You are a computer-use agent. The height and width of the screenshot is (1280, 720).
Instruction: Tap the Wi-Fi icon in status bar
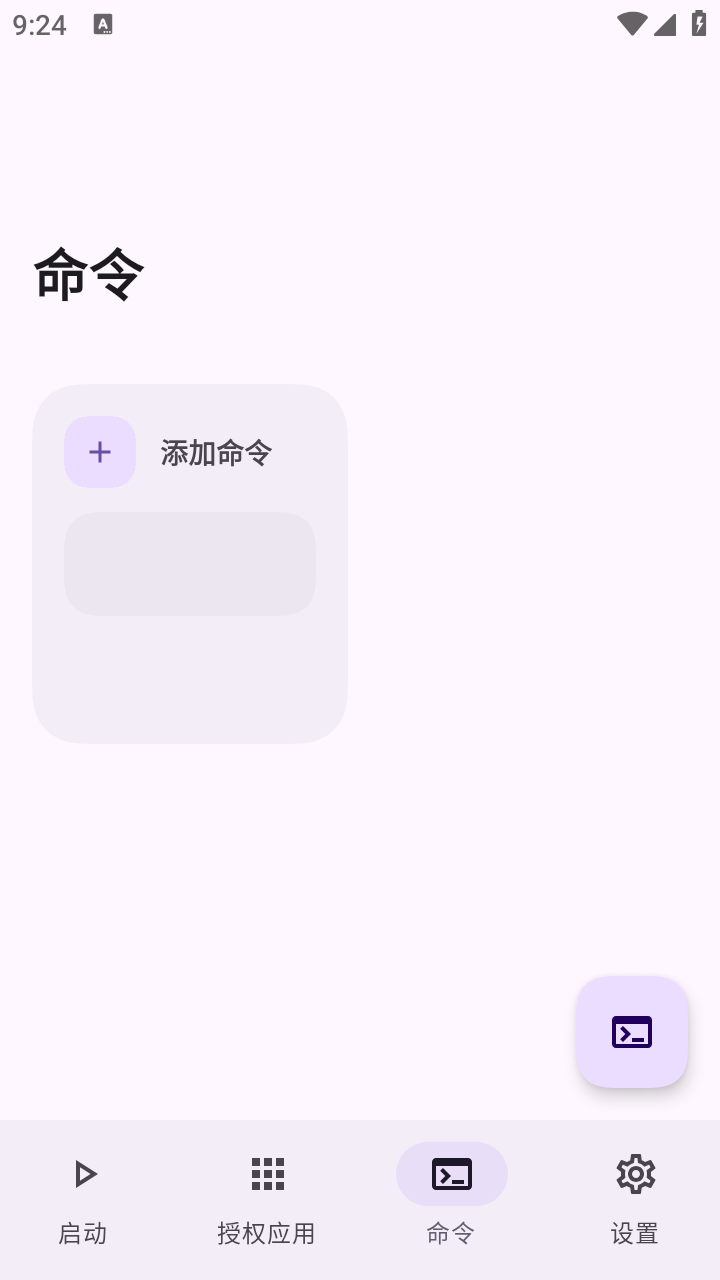pyautogui.click(x=631, y=24)
